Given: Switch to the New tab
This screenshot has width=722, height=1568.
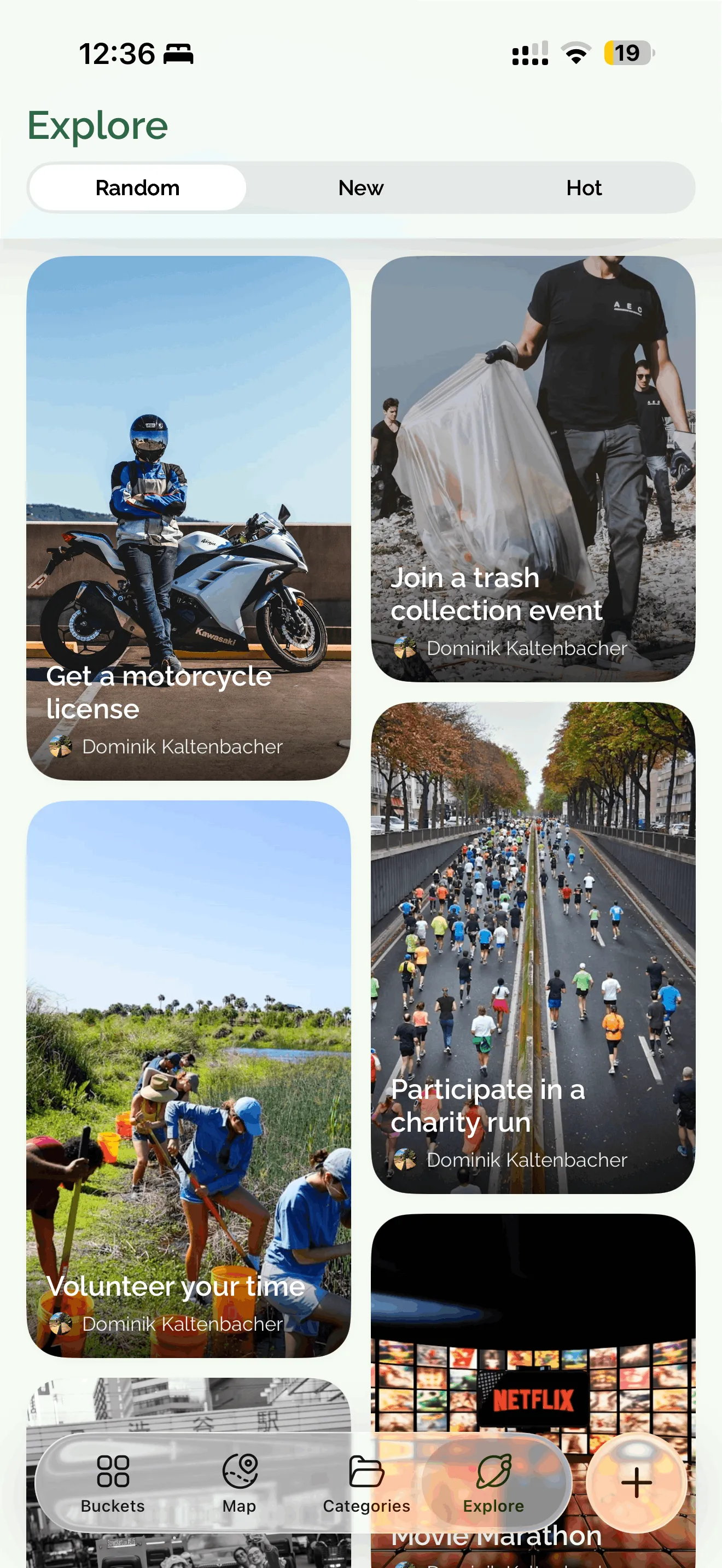Looking at the screenshot, I should (360, 188).
